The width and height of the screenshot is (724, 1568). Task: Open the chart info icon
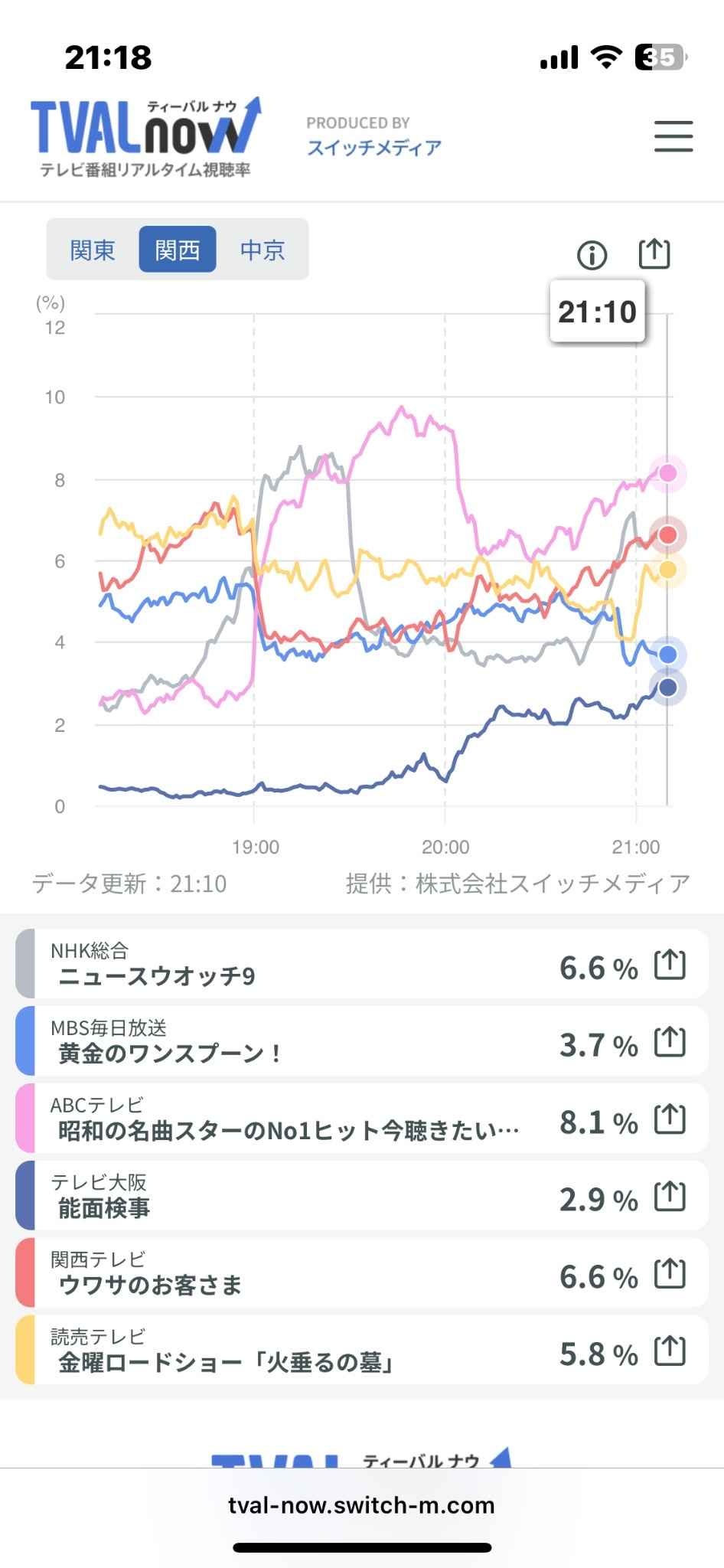[x=592, y=254]
